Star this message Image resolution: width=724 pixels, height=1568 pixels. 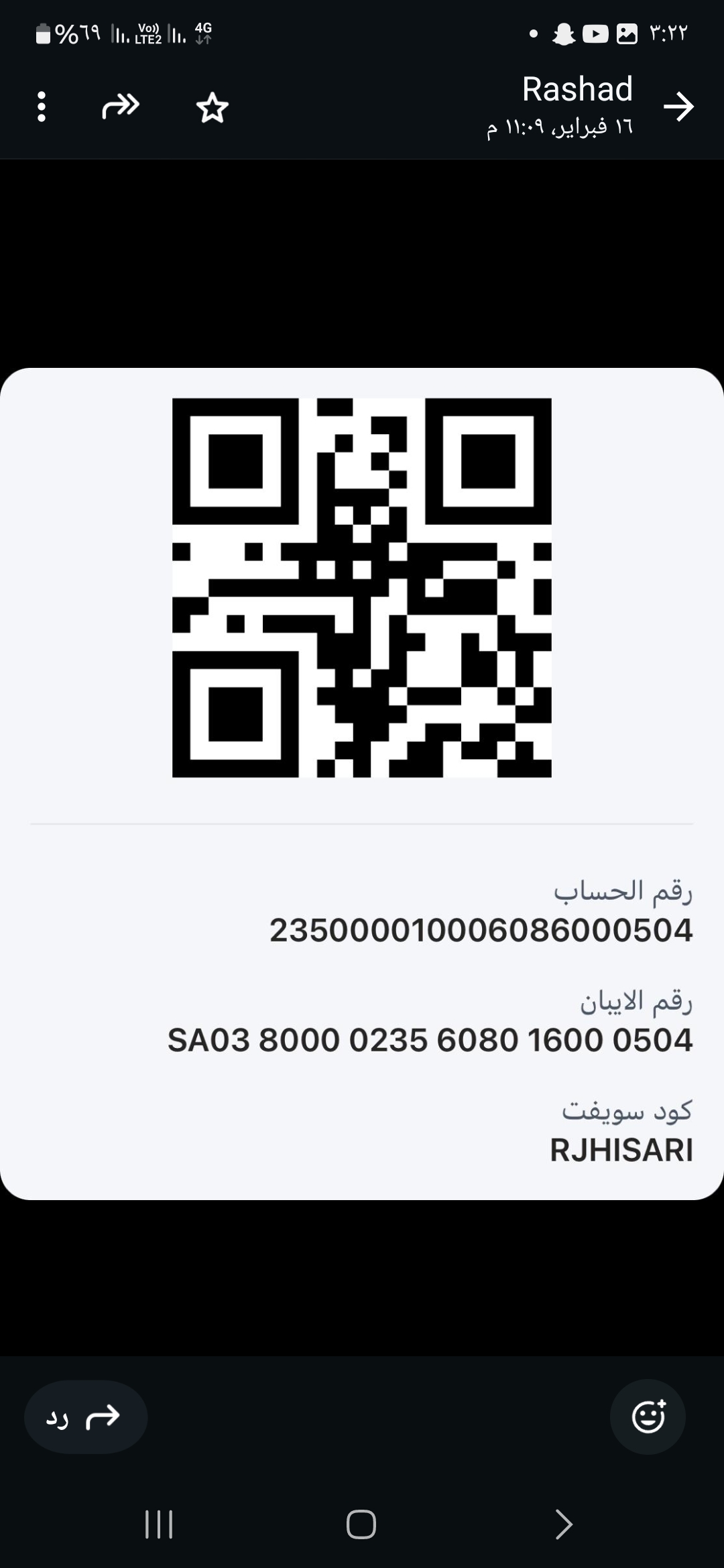coord(213,108)
